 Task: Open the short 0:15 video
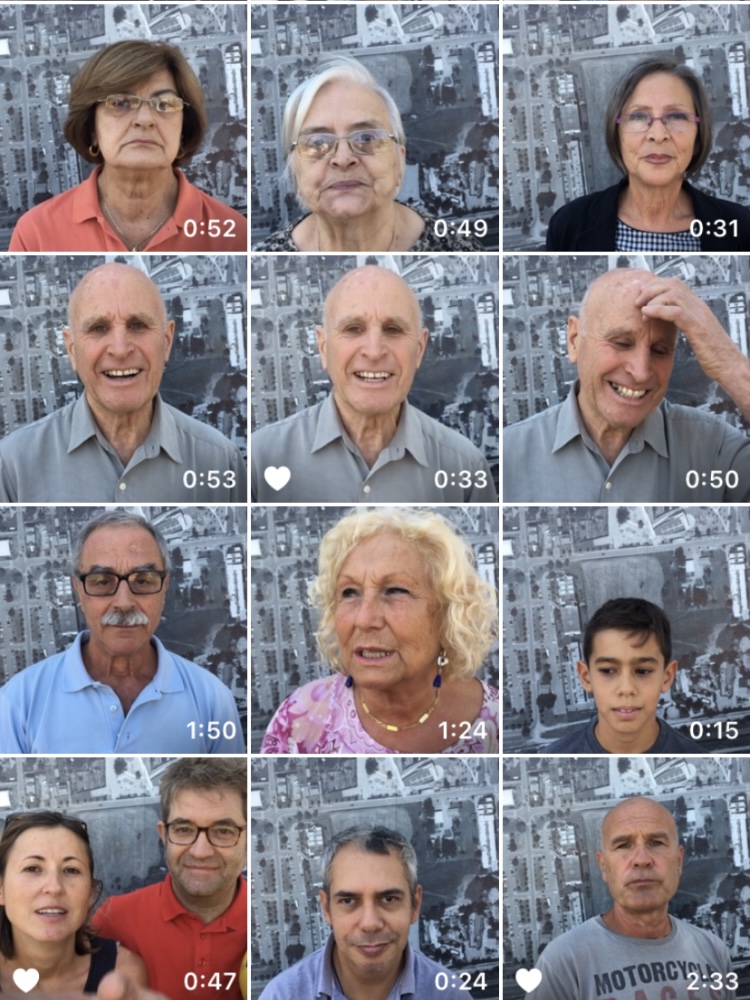pos(626,629)
